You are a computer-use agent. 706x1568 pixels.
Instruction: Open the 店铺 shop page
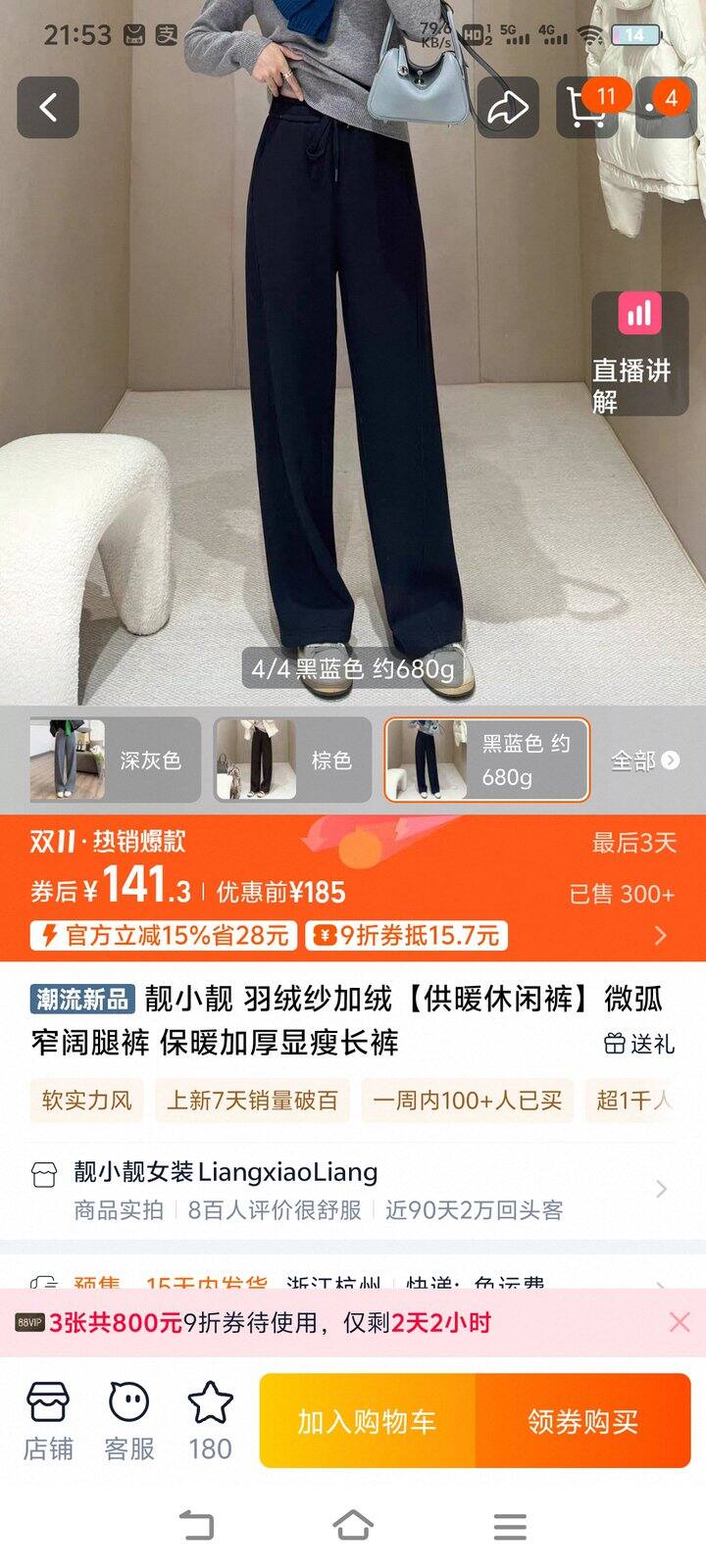(48, 1421)
